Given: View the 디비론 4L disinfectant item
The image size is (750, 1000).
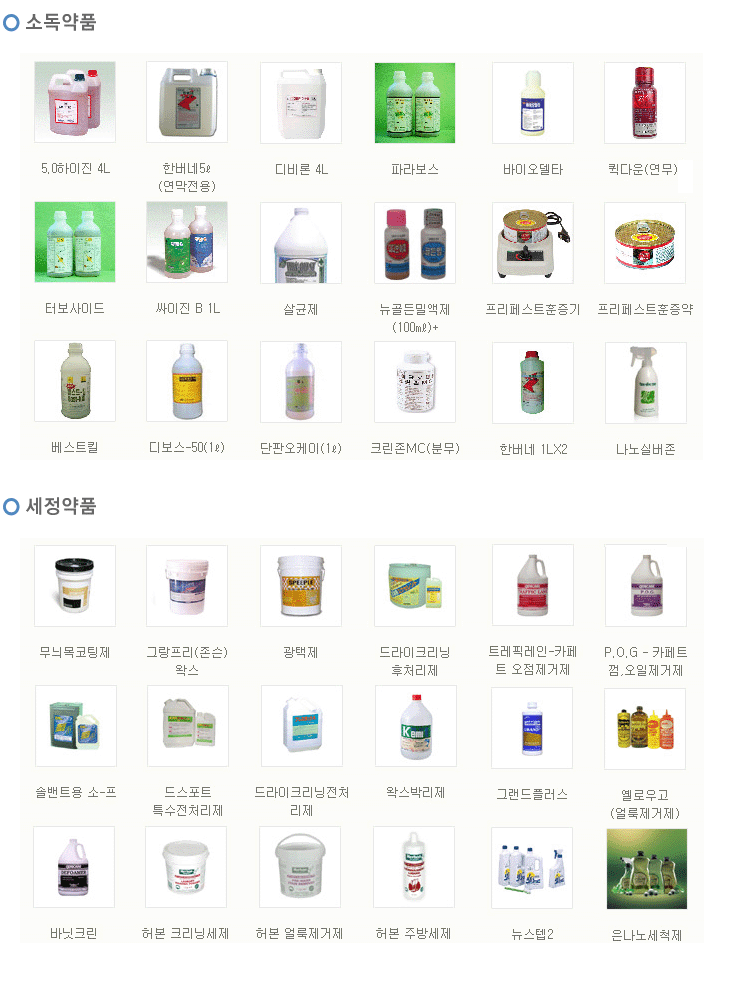Looking at the screenshot, I should tap(301, 103).
